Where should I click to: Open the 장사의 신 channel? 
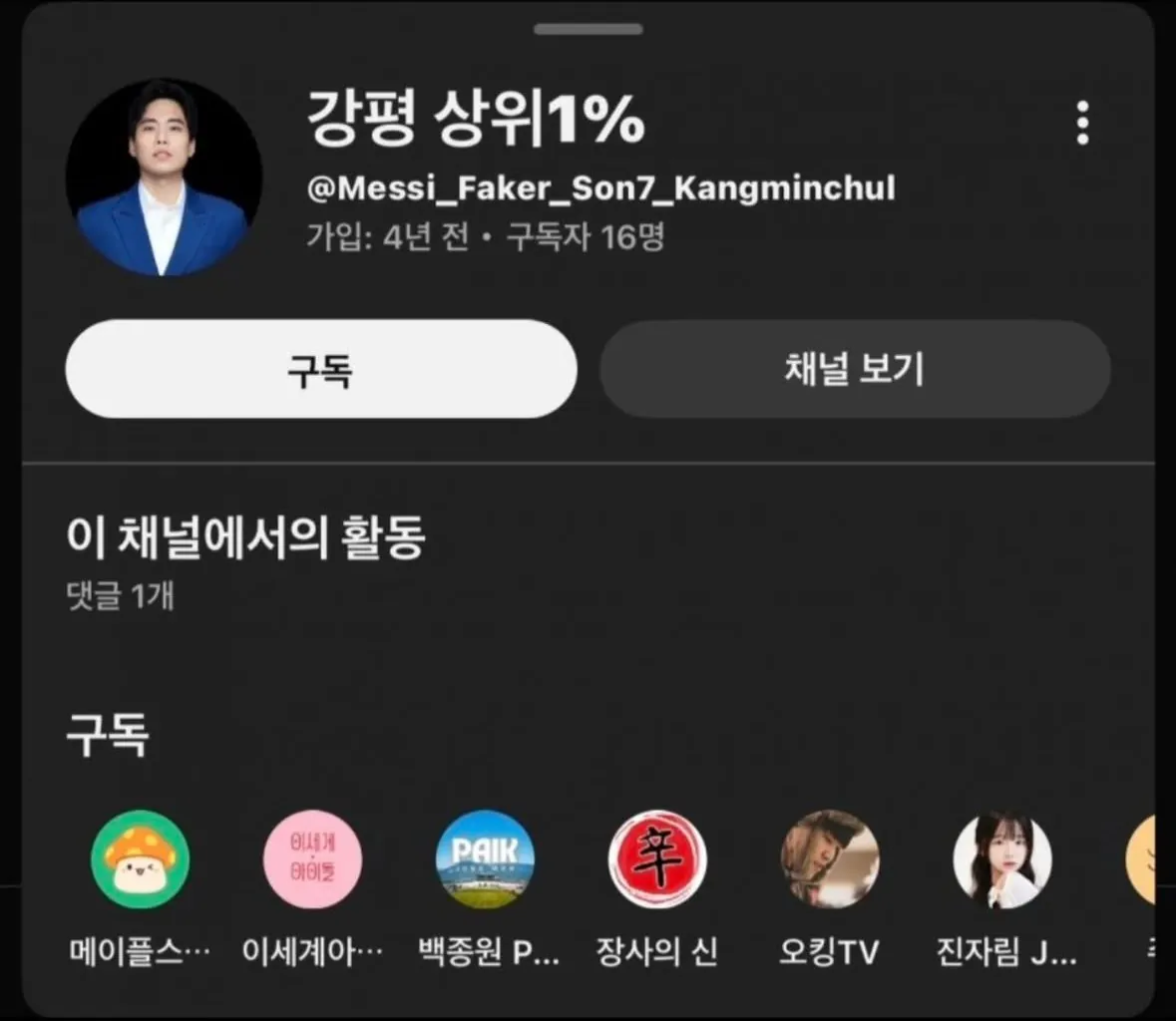pos(657,858)
